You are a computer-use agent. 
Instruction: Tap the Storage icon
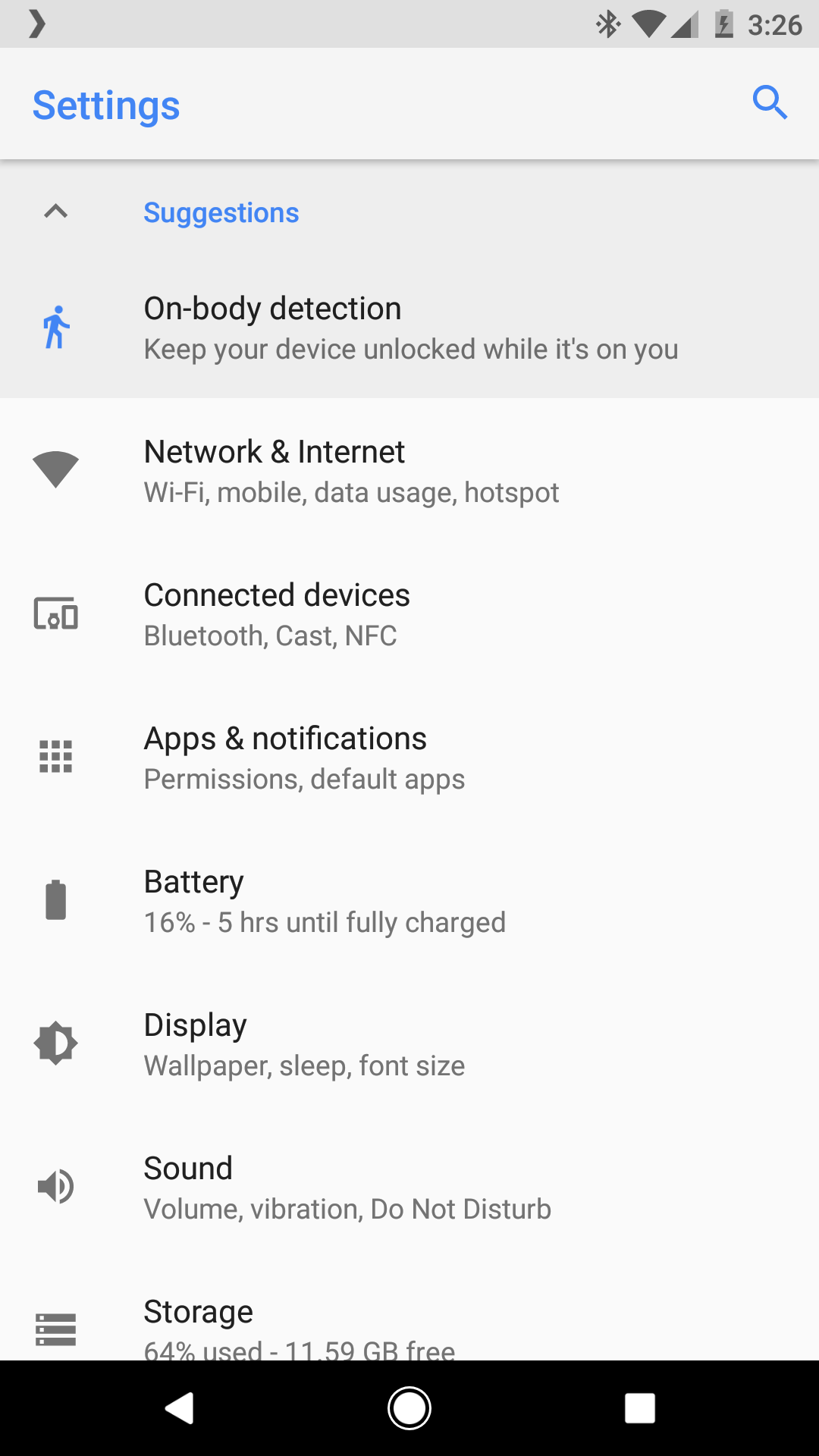(55, 1329)
